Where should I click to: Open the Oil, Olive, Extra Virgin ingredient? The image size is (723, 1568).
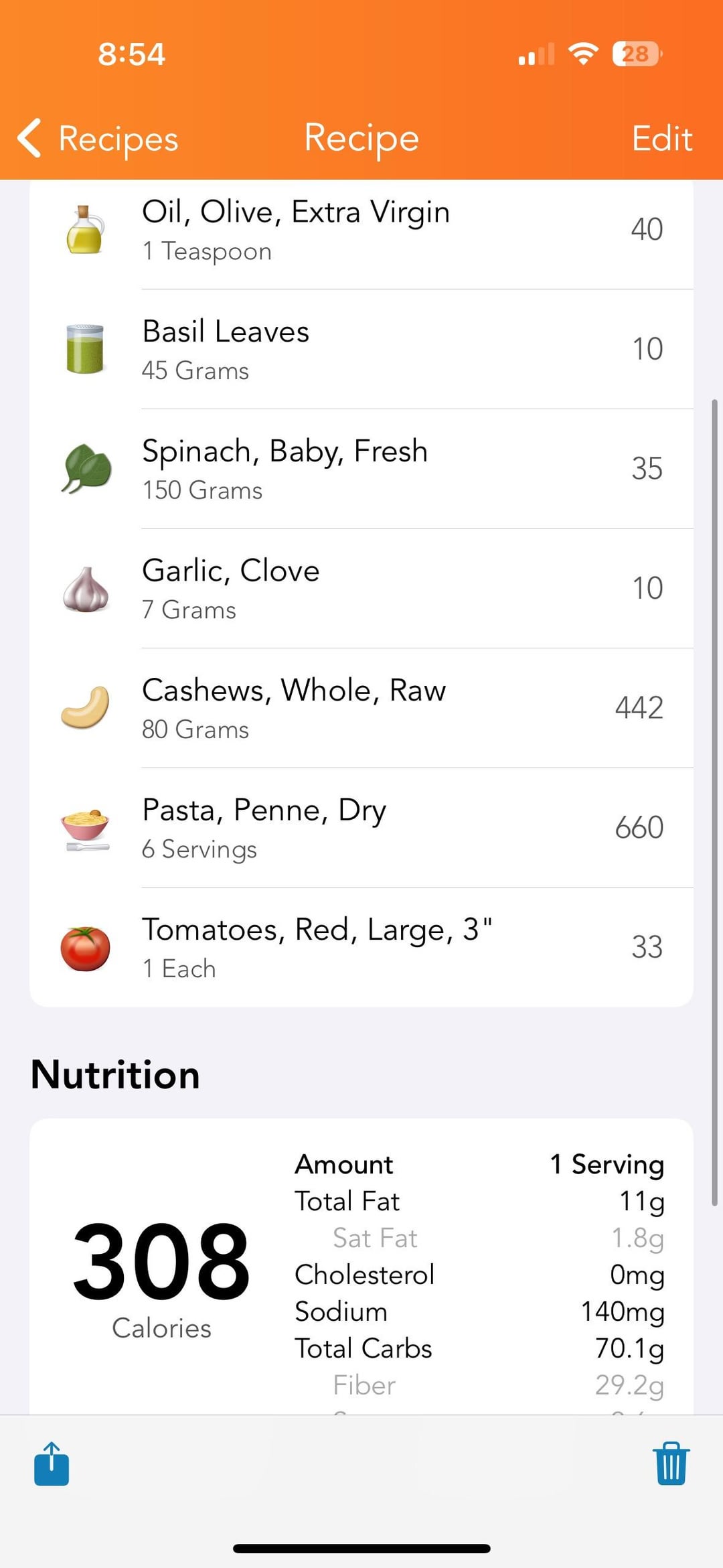(x=361, y=230)
